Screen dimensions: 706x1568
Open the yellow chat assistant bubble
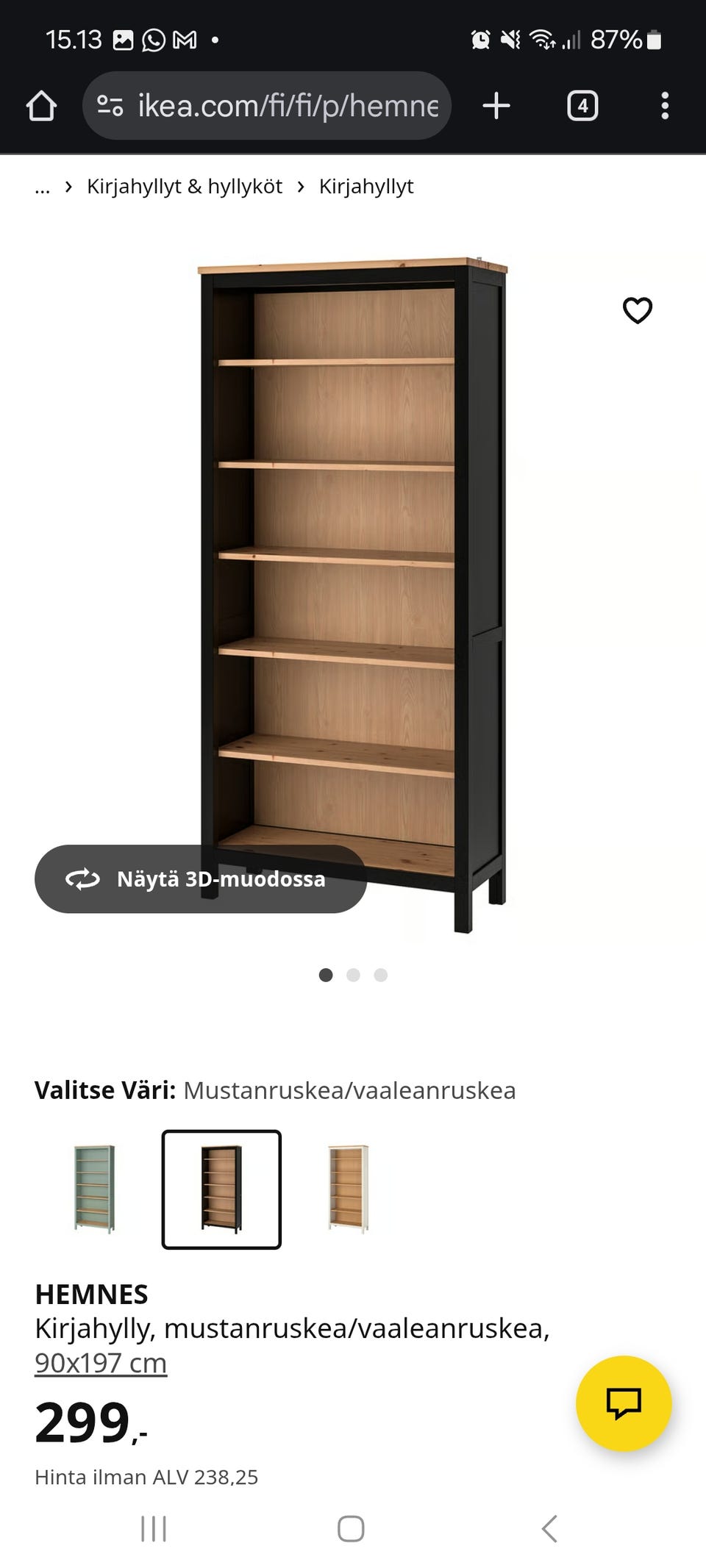click(626, 1403)
